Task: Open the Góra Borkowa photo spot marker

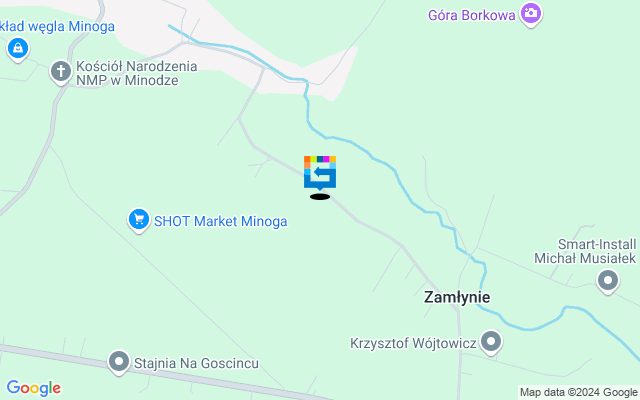Action: coord(532,15)
